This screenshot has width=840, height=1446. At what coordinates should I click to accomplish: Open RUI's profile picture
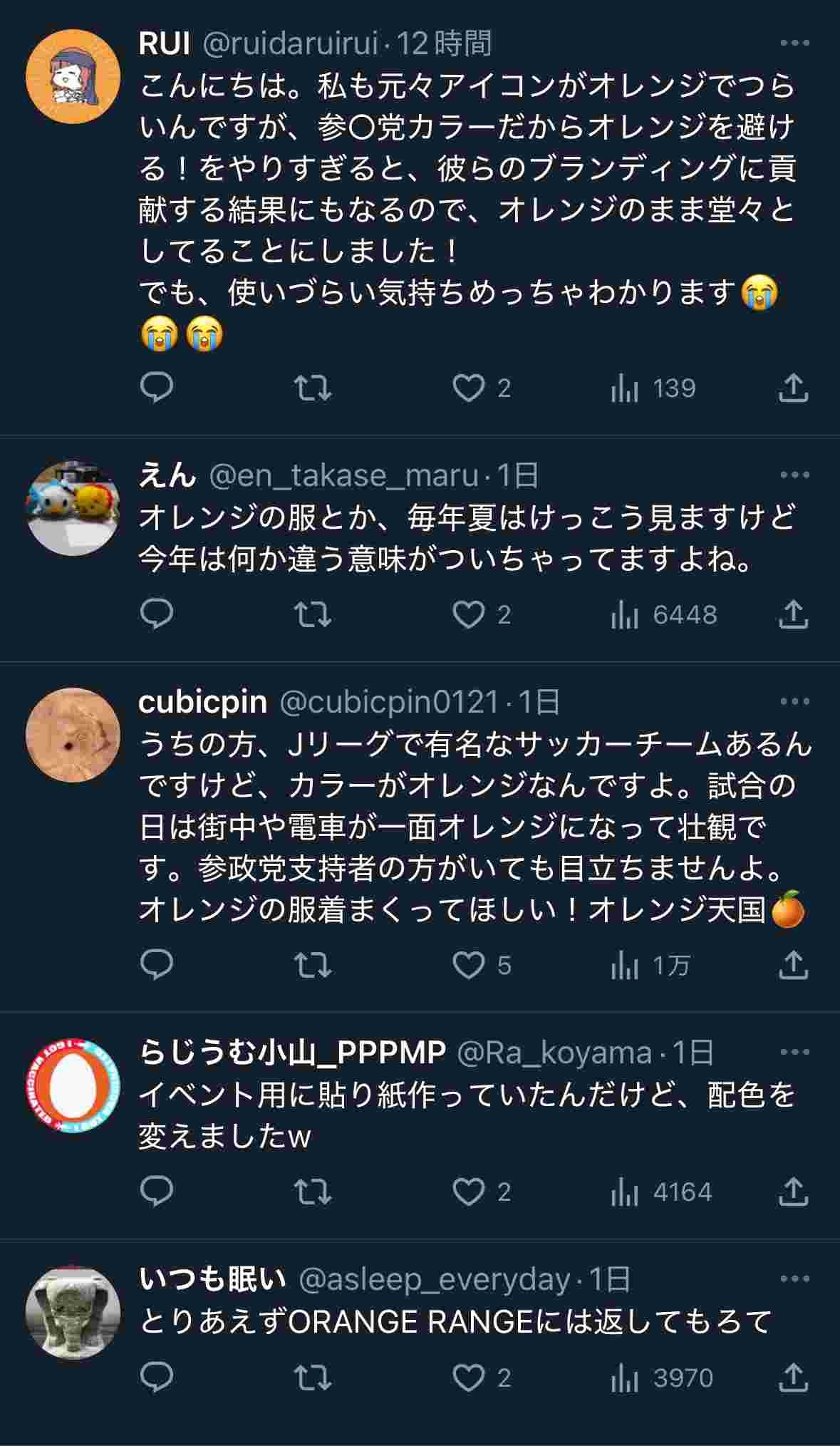[x=73, y=76]
